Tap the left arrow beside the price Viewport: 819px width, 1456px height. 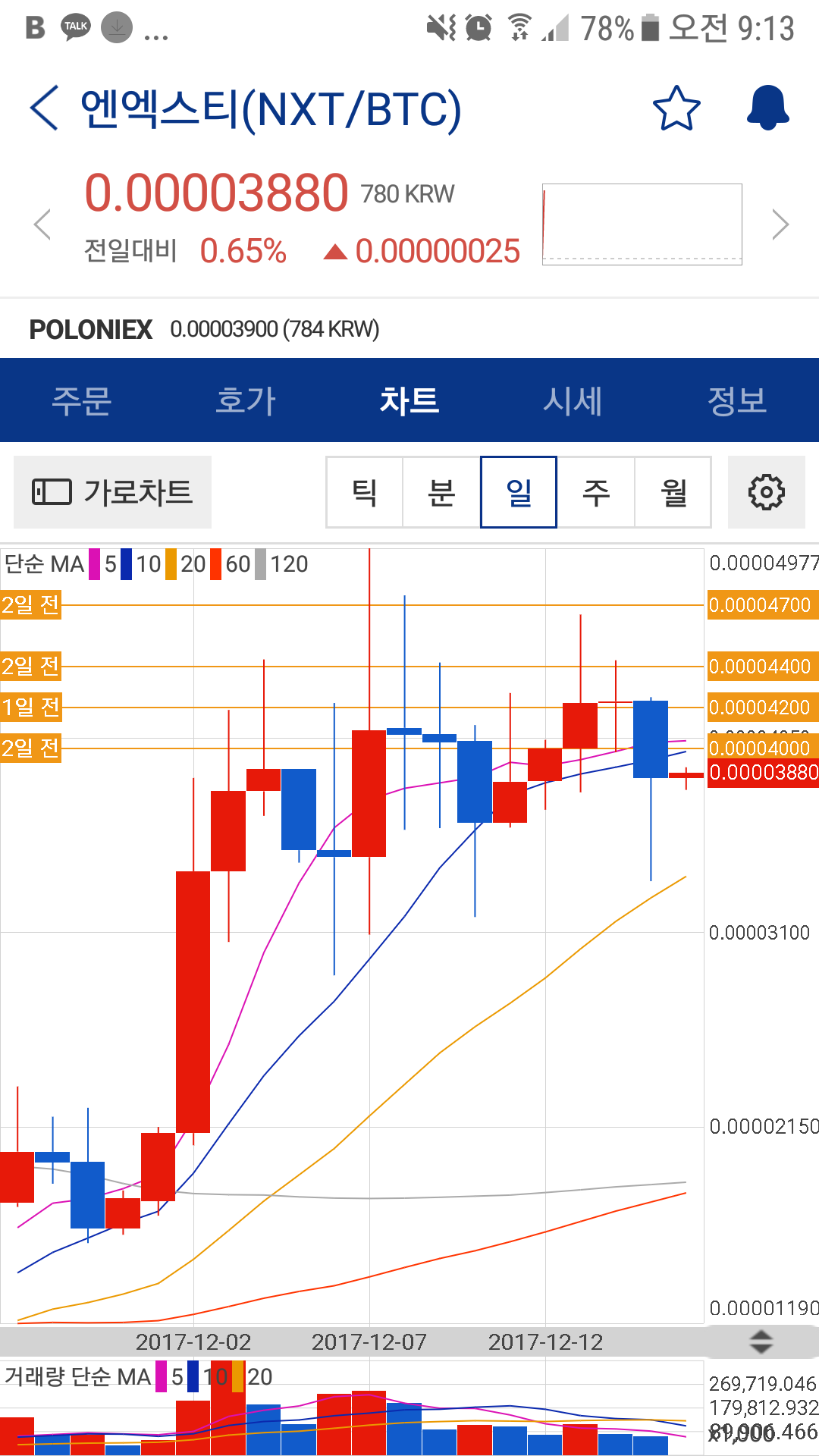[x=42, y=225]
